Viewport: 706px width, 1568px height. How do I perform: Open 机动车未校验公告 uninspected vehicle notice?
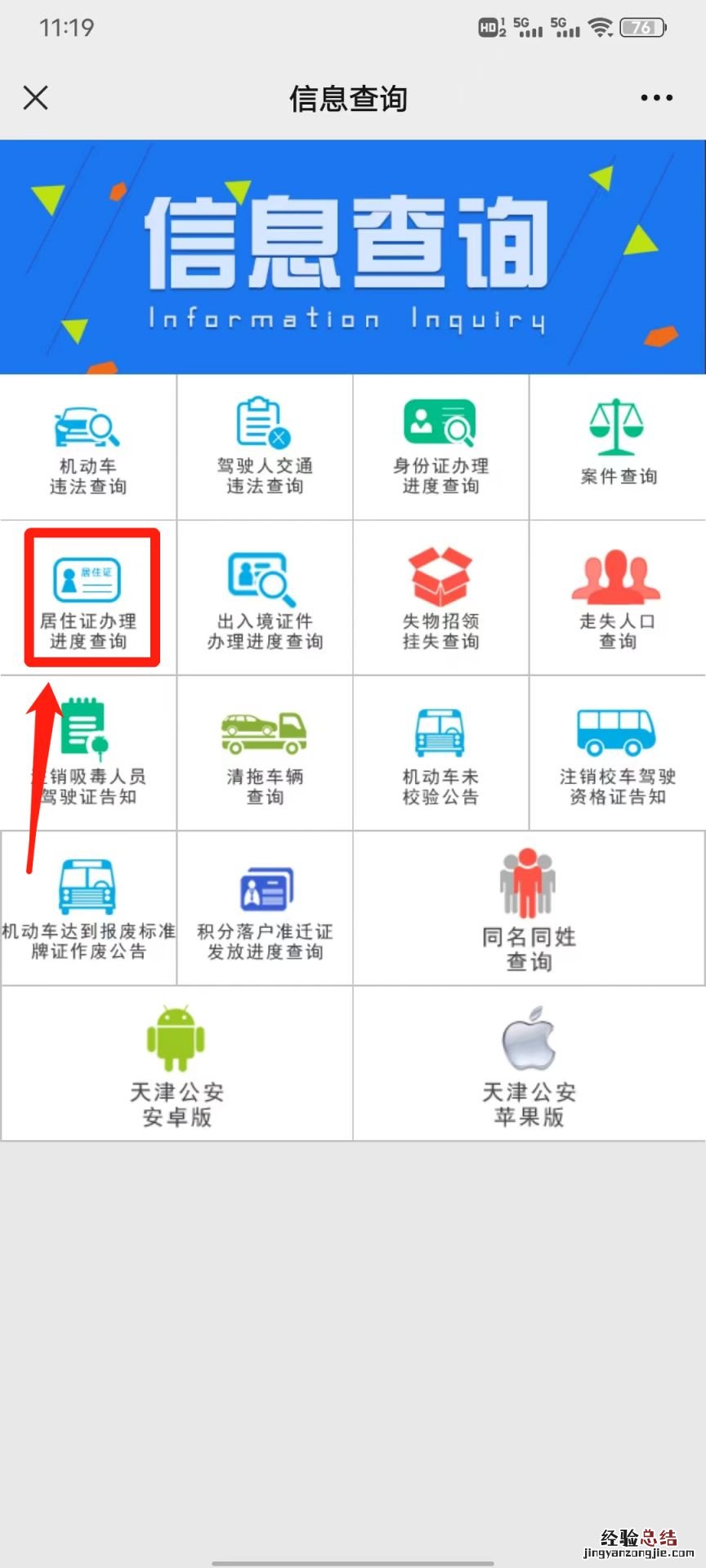pos(440,751)
